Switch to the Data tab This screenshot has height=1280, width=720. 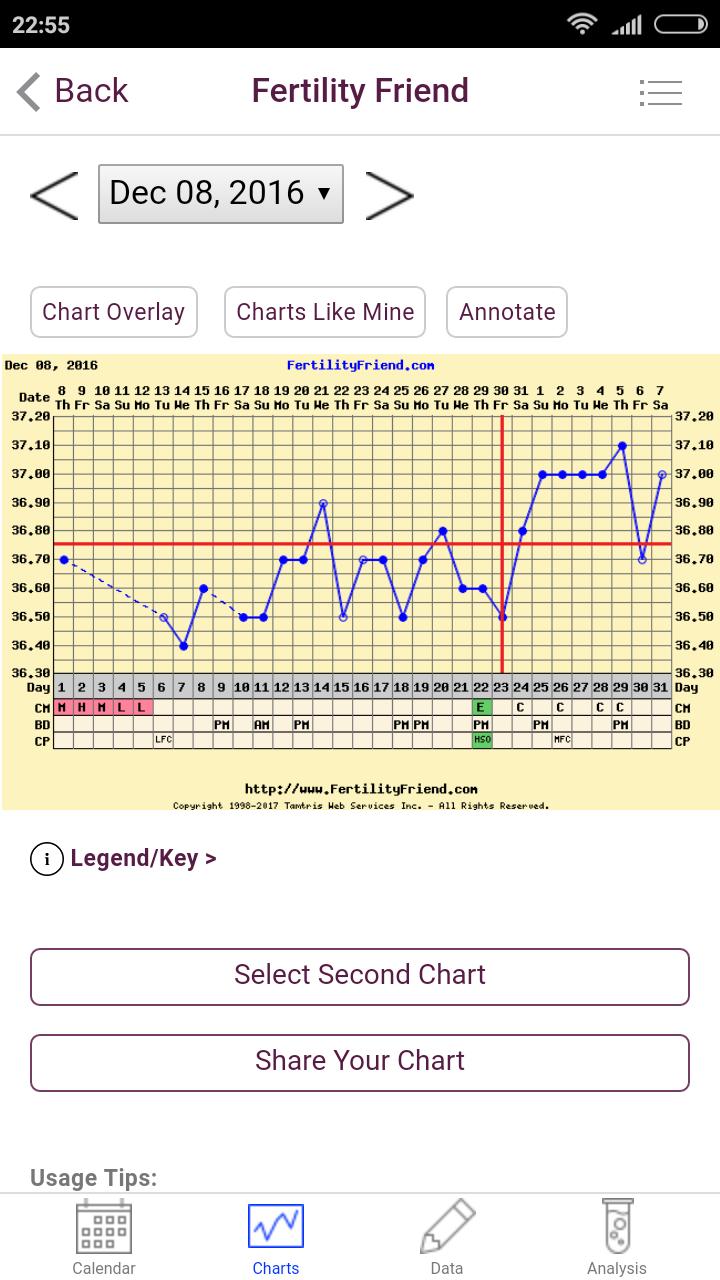tap(447, 1238)
